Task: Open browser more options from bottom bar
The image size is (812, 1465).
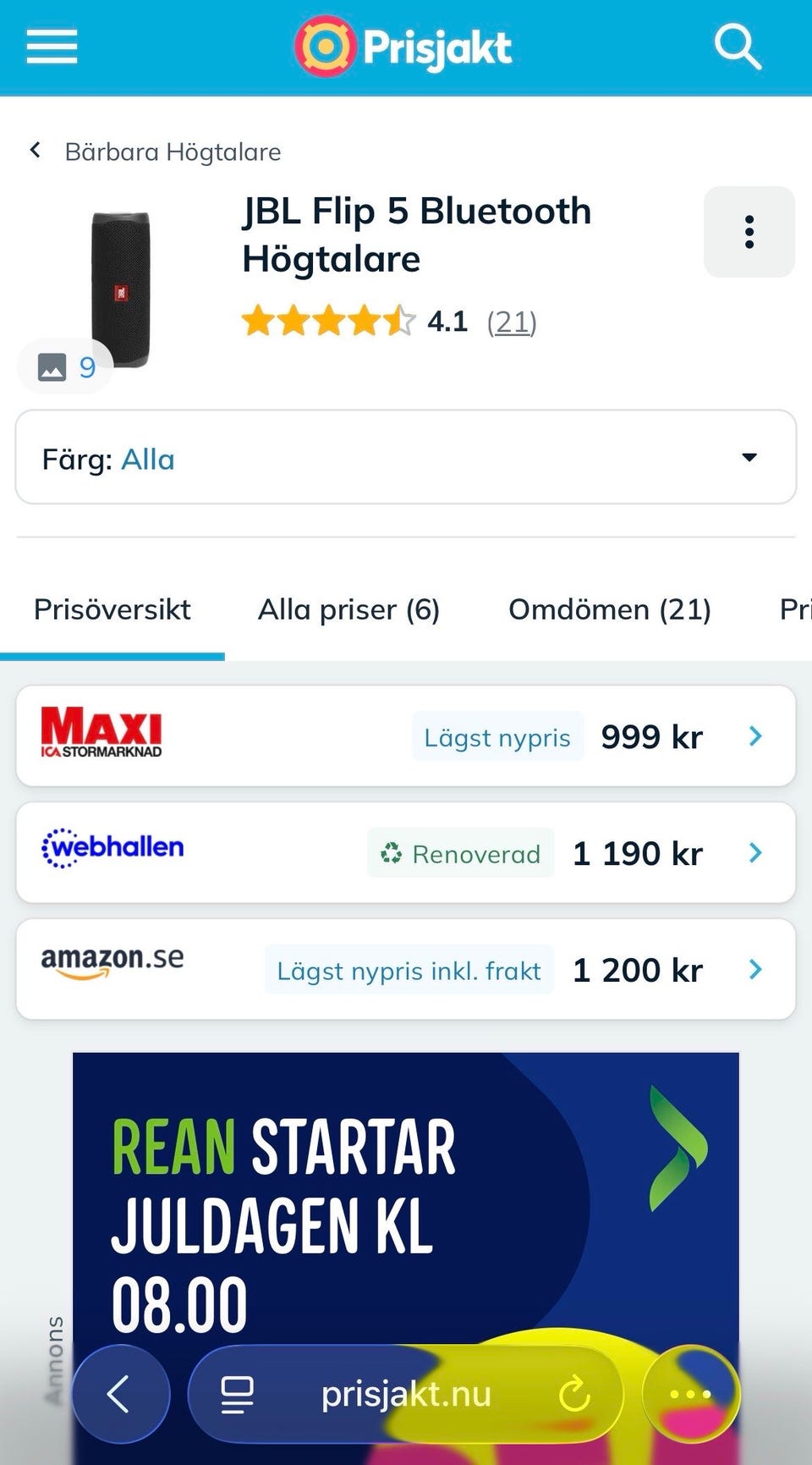Action: [691, 1393]
